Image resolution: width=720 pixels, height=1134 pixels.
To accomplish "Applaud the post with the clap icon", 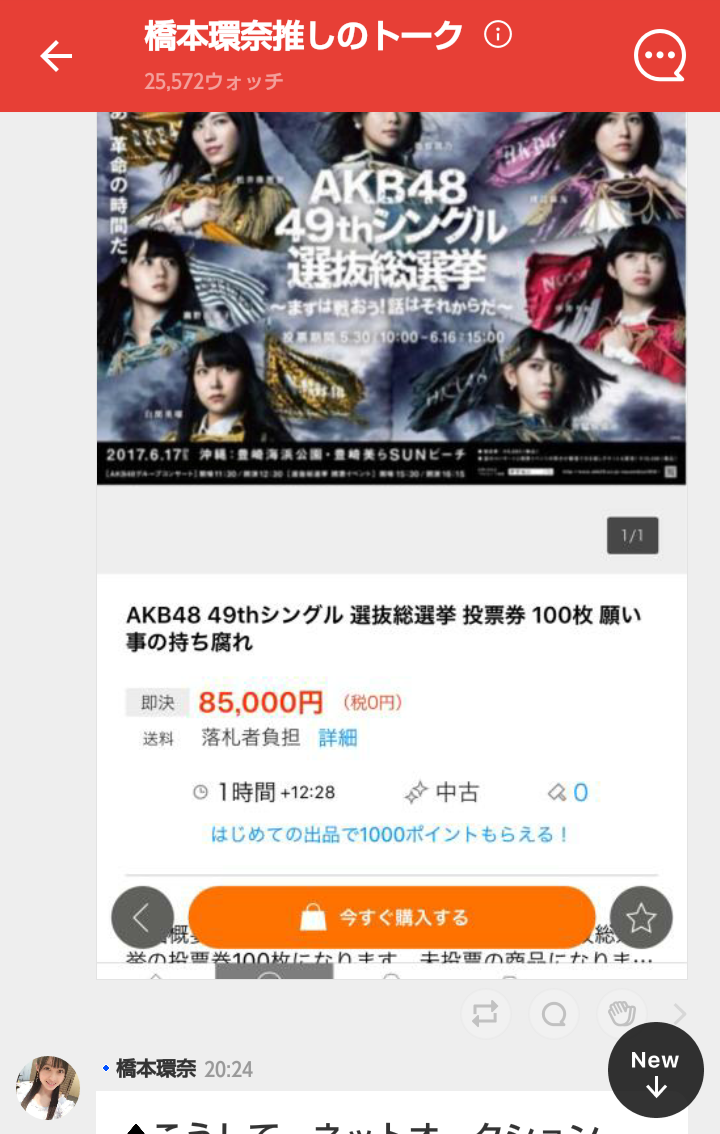I will (622, 1014).
